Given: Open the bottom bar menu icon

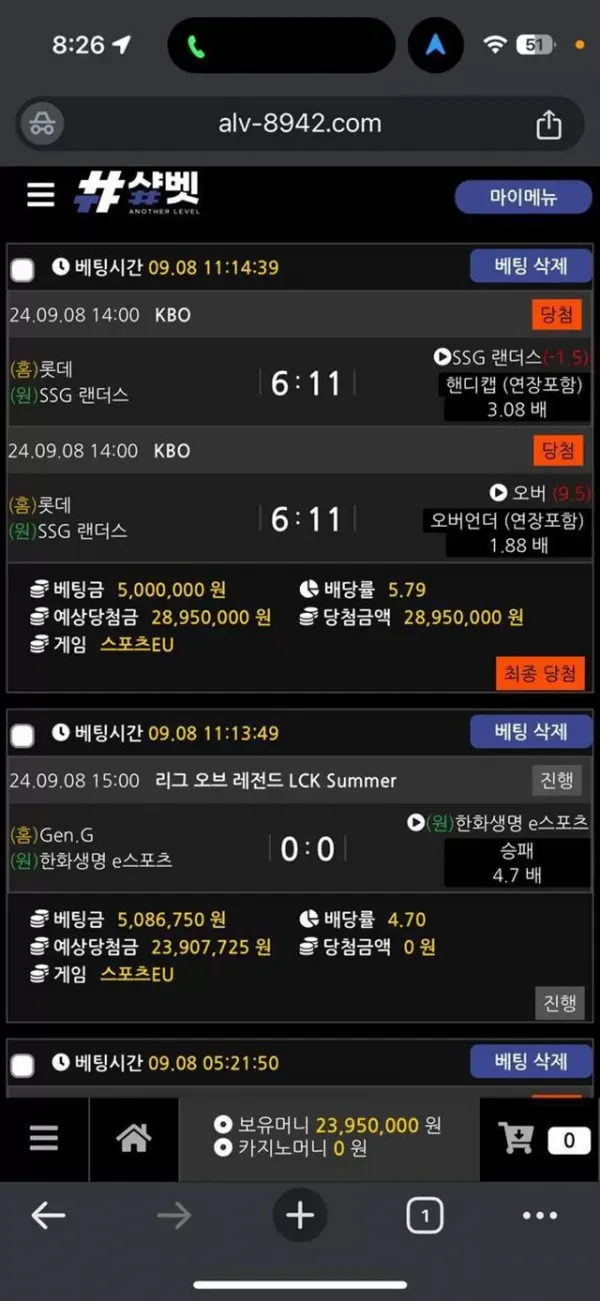Looking at the screenshot, I should 43,1138.
